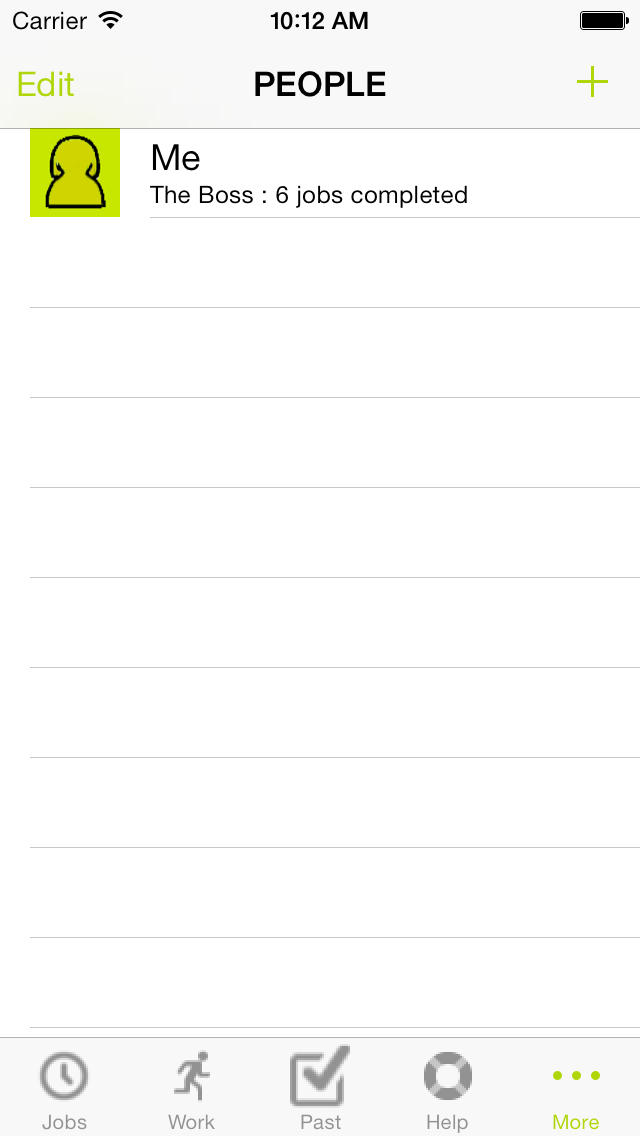Add a new person with the plus icon

(x=592, y=82)
